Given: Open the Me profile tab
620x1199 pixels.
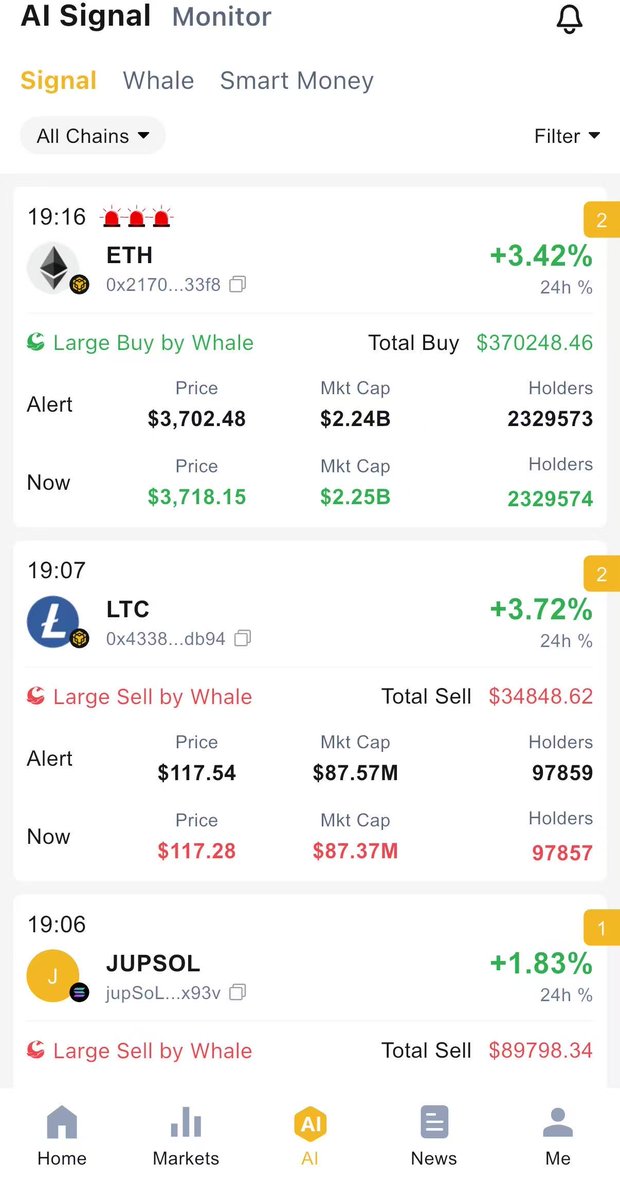Looking at the screenshot, I should click(x=558, y=1136).
